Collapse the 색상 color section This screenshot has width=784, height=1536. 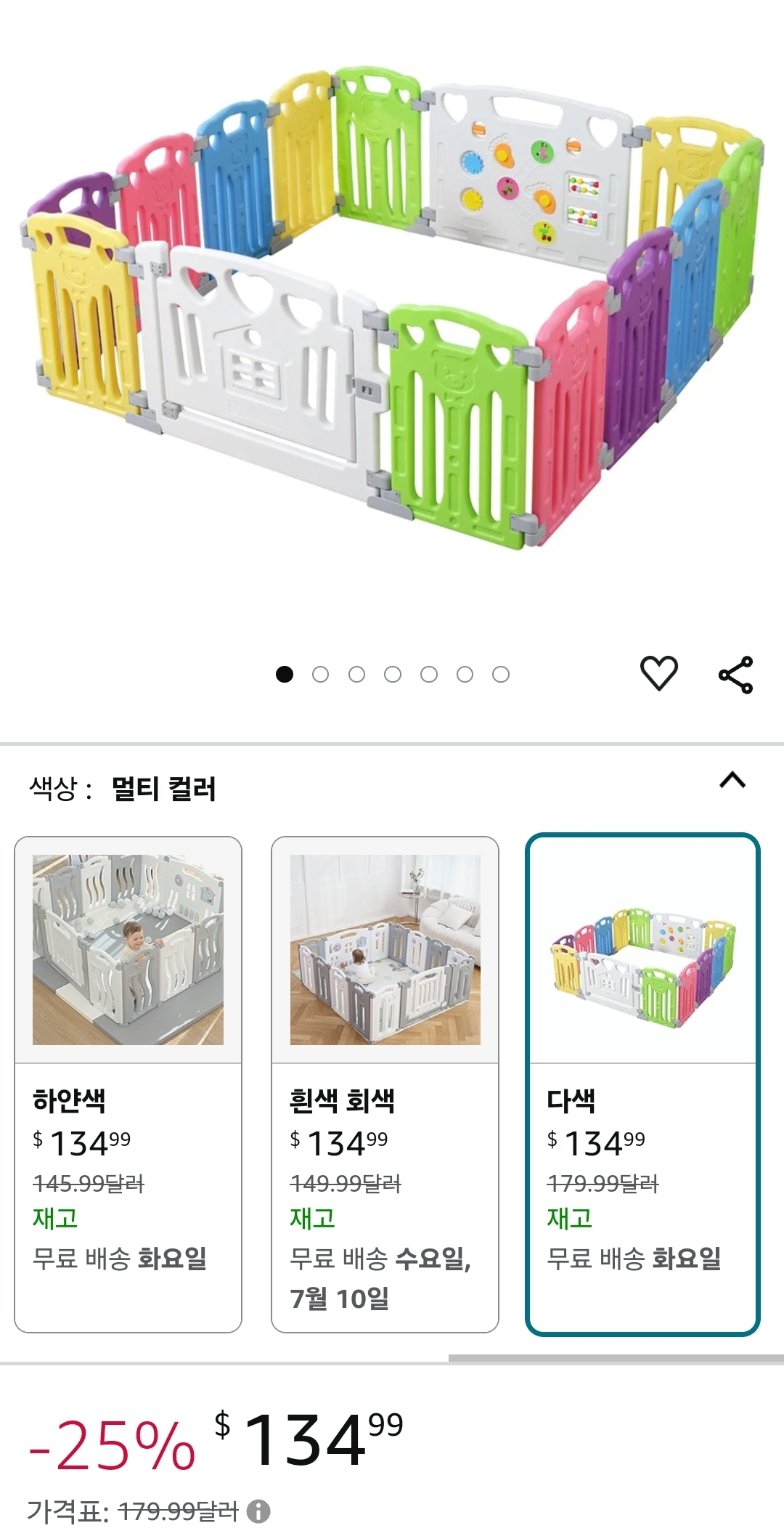tap(732, 781)
